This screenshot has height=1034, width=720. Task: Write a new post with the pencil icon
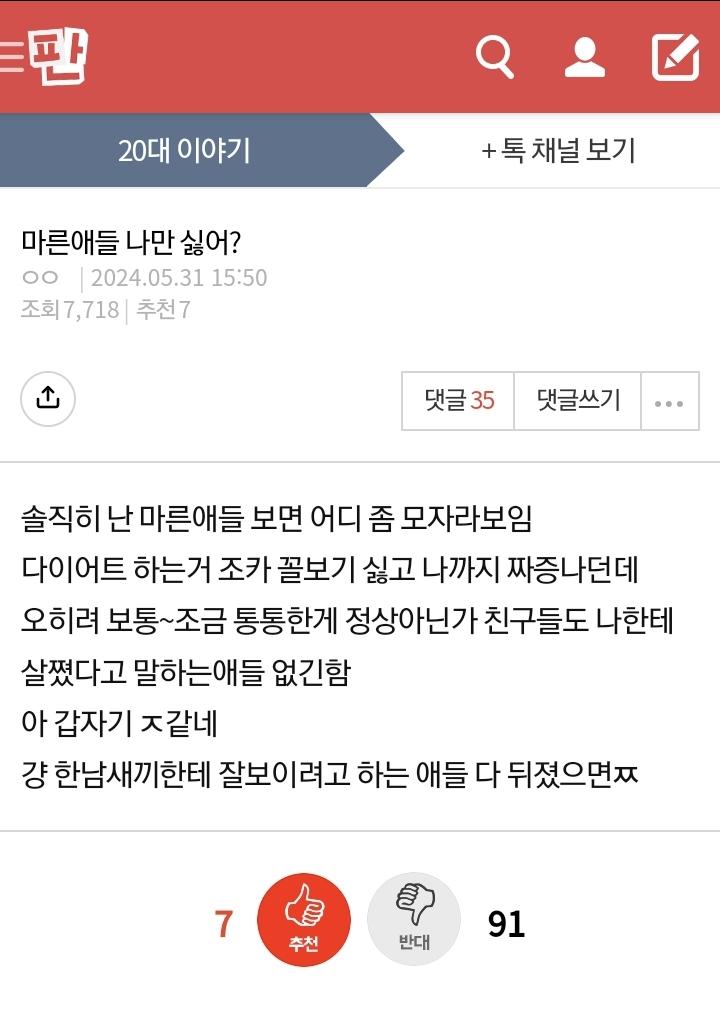(x=675, y=57)
